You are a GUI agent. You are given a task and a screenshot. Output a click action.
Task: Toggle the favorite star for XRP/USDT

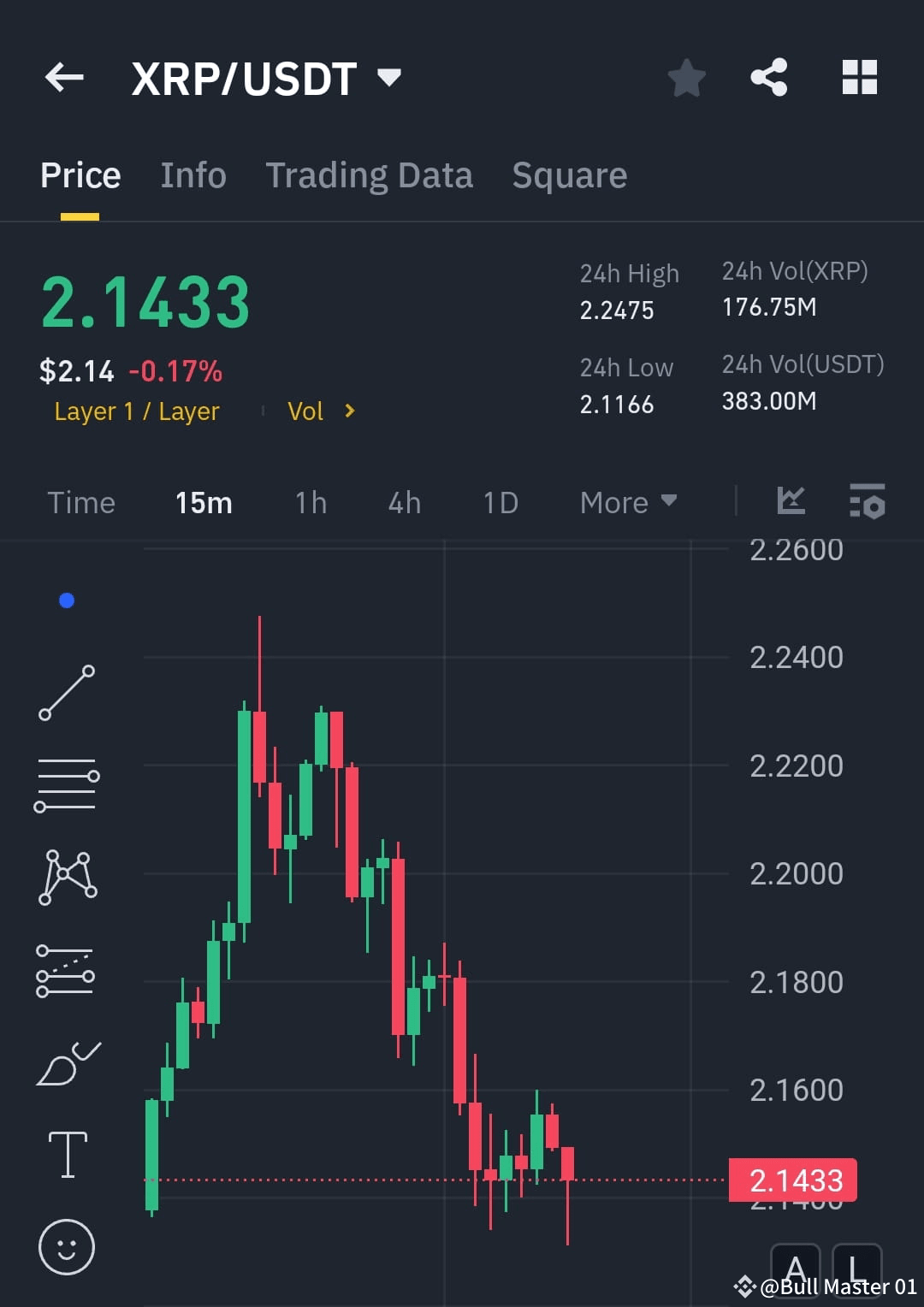687,78
